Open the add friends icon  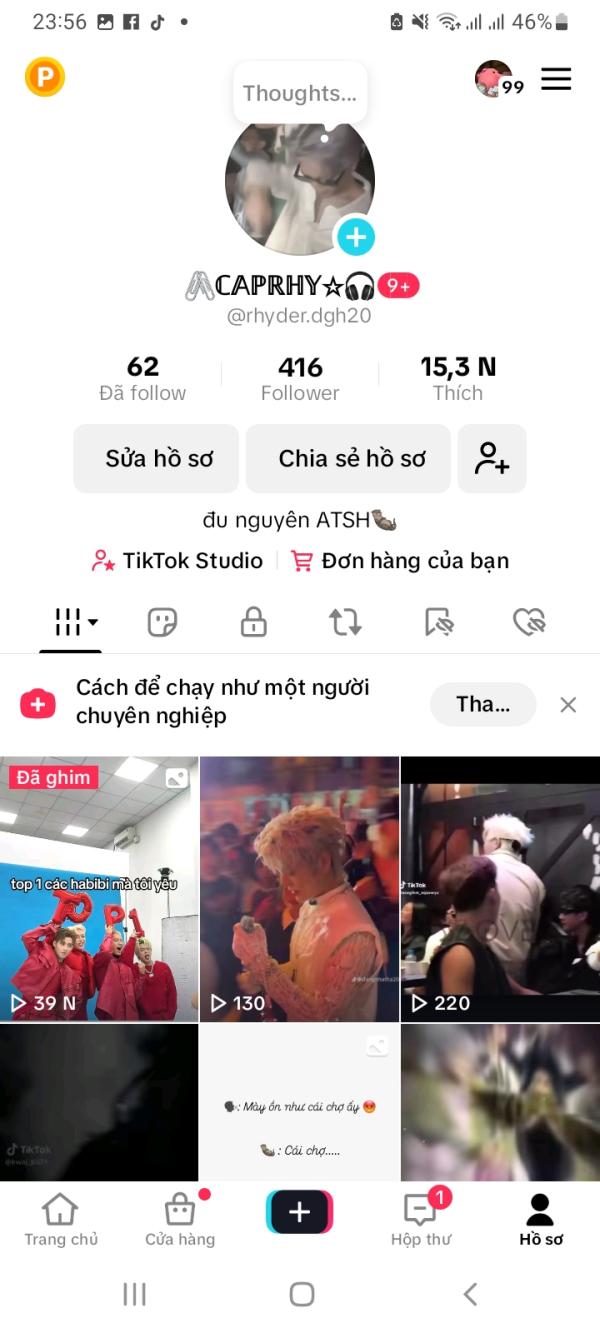(x=492, y=459)
